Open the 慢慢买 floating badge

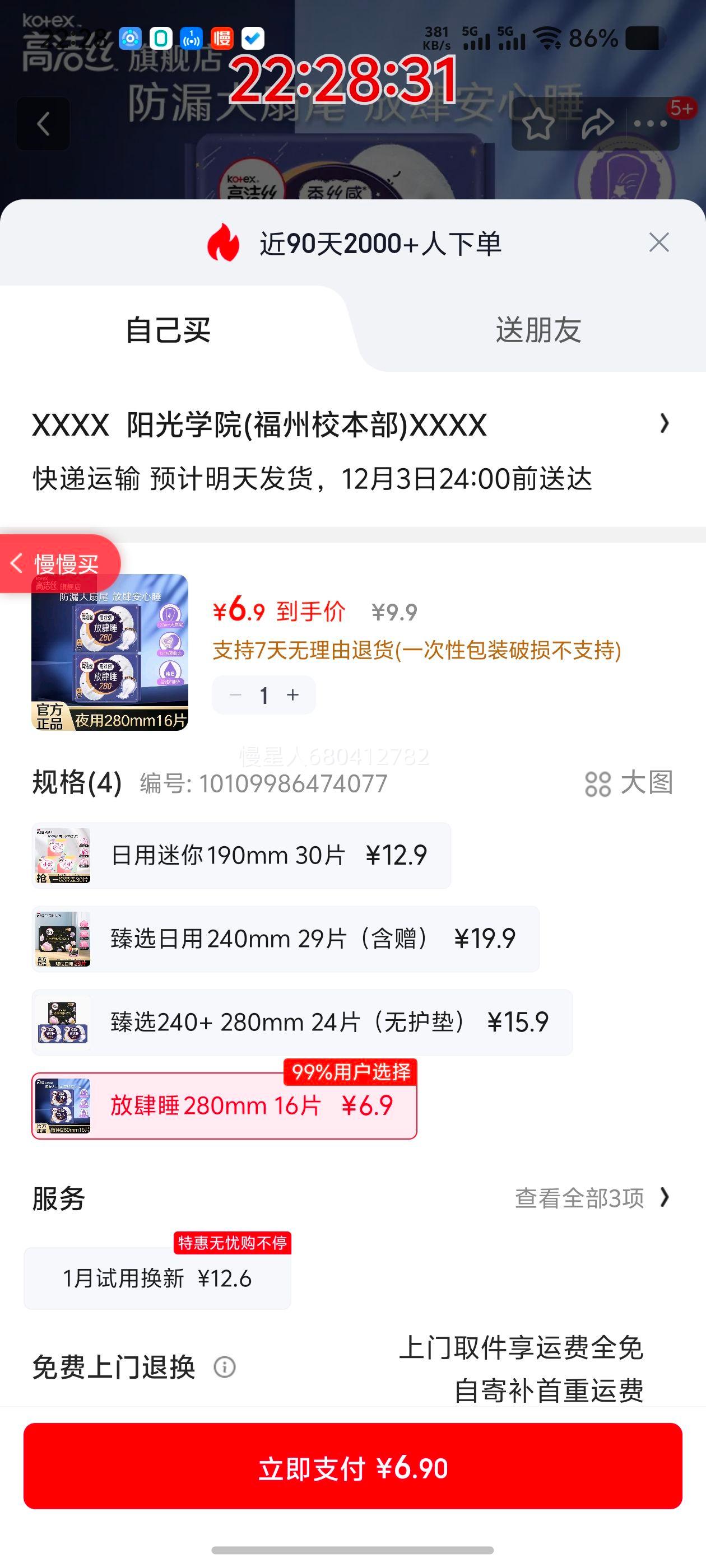point(60,564)
